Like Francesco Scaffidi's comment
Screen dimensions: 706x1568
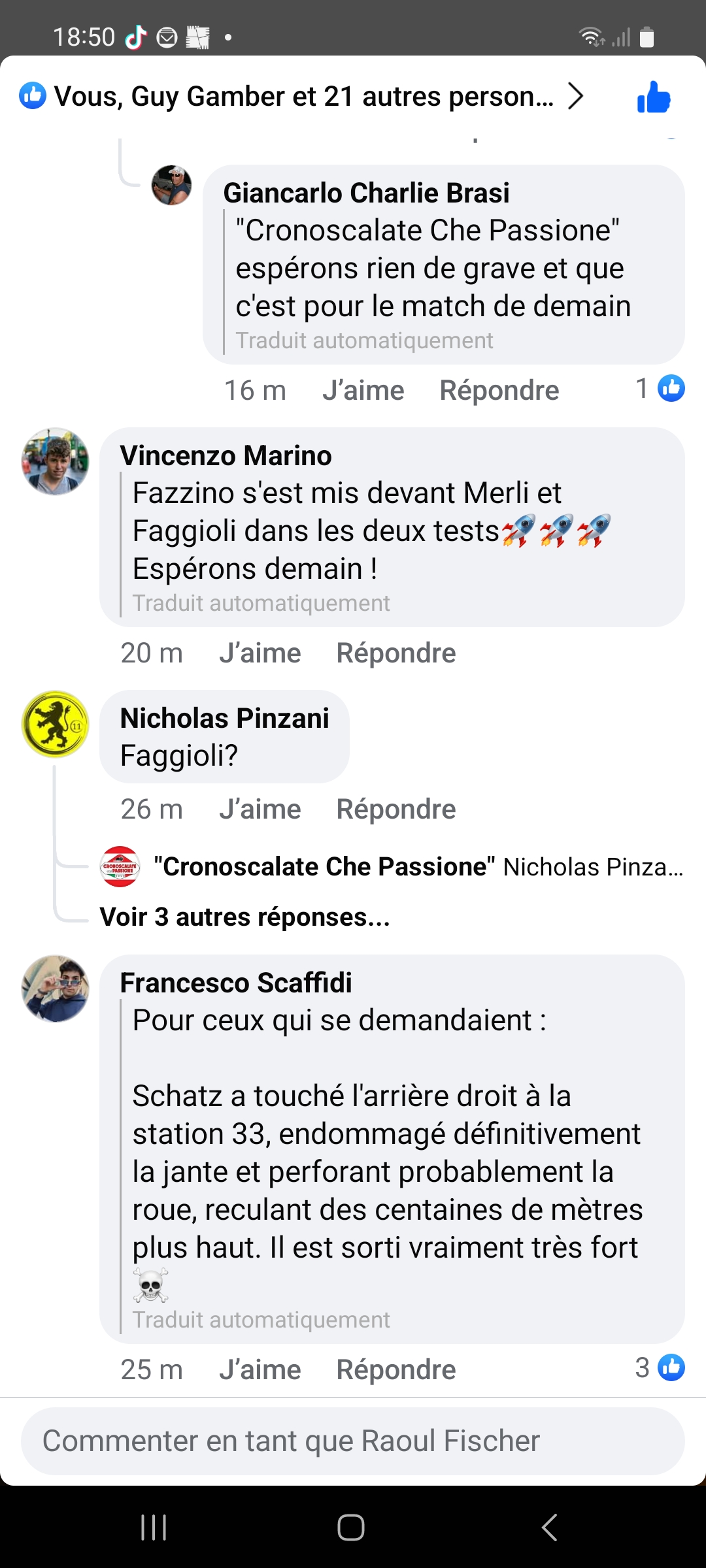coord(260,1370)
